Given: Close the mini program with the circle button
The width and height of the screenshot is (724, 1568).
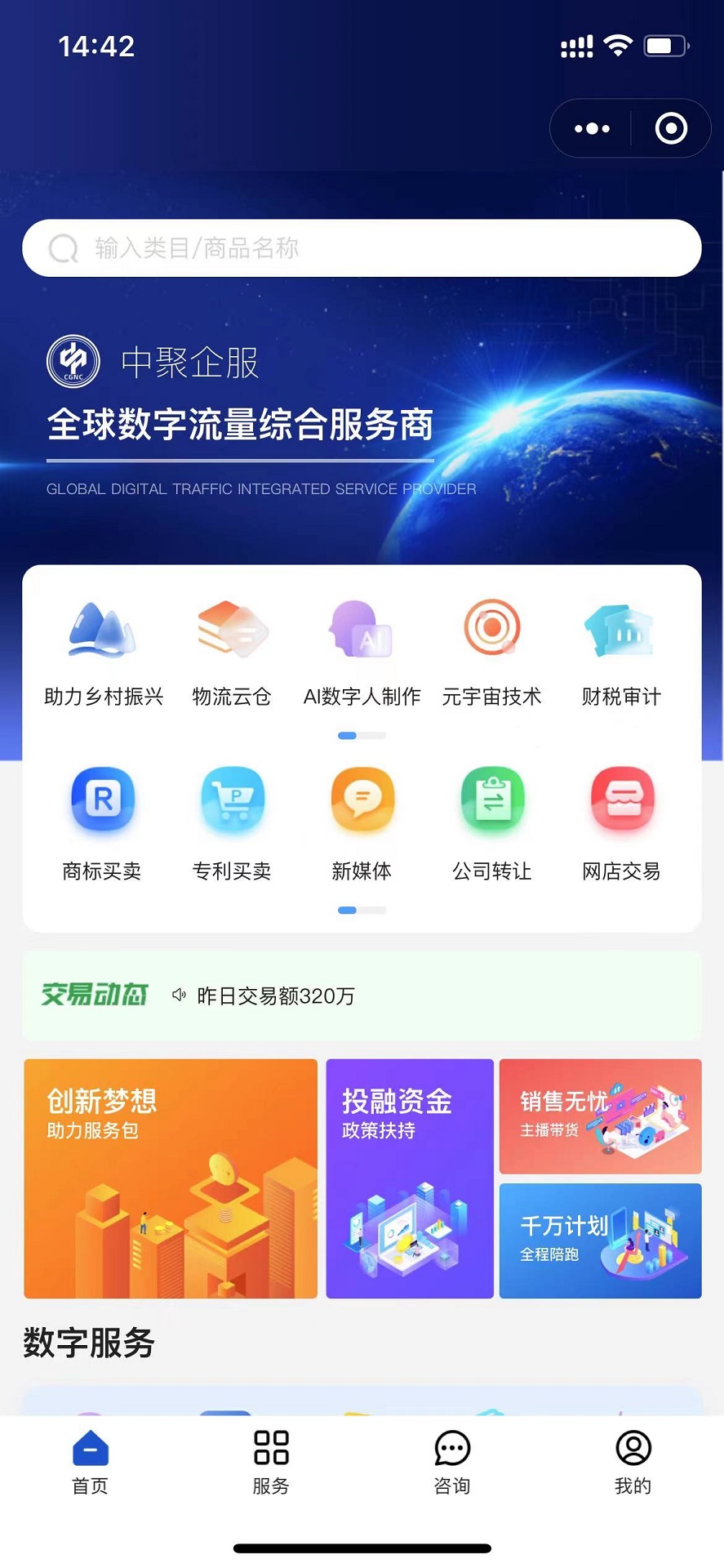Looking at the screenshot, I should [x=671, y=128].
